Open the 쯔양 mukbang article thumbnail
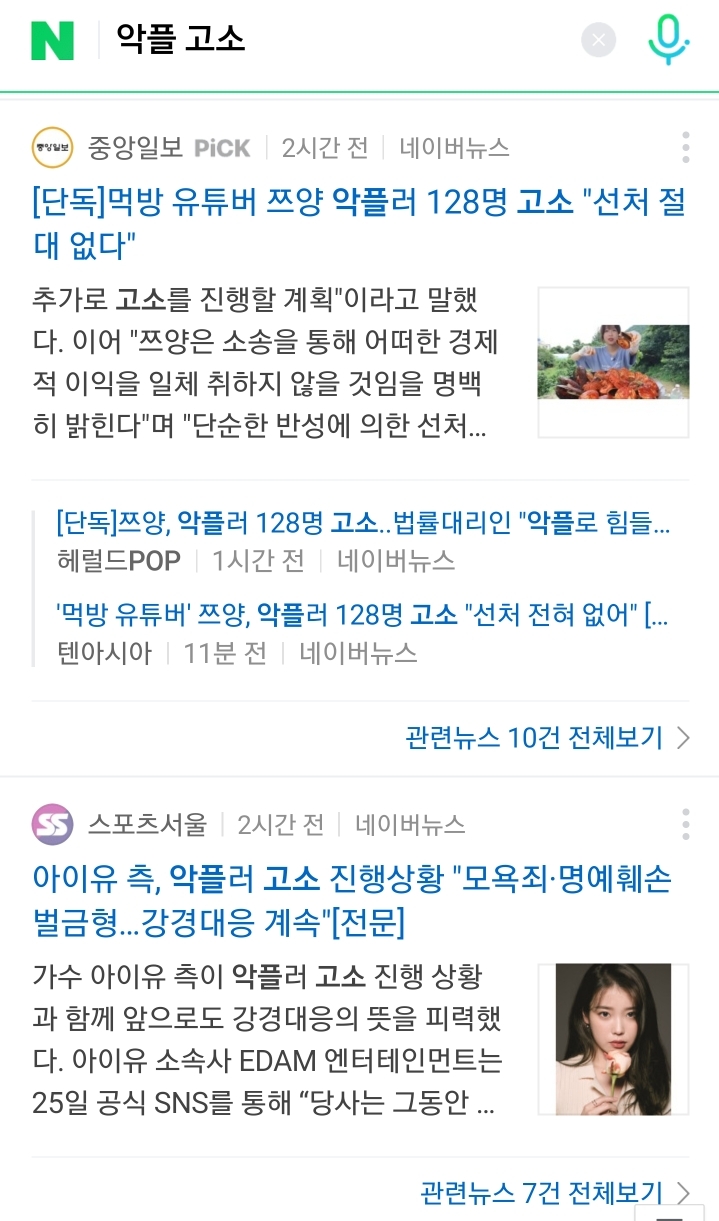The width and height of the screenshot is (719, 1221). click(613, 362)
